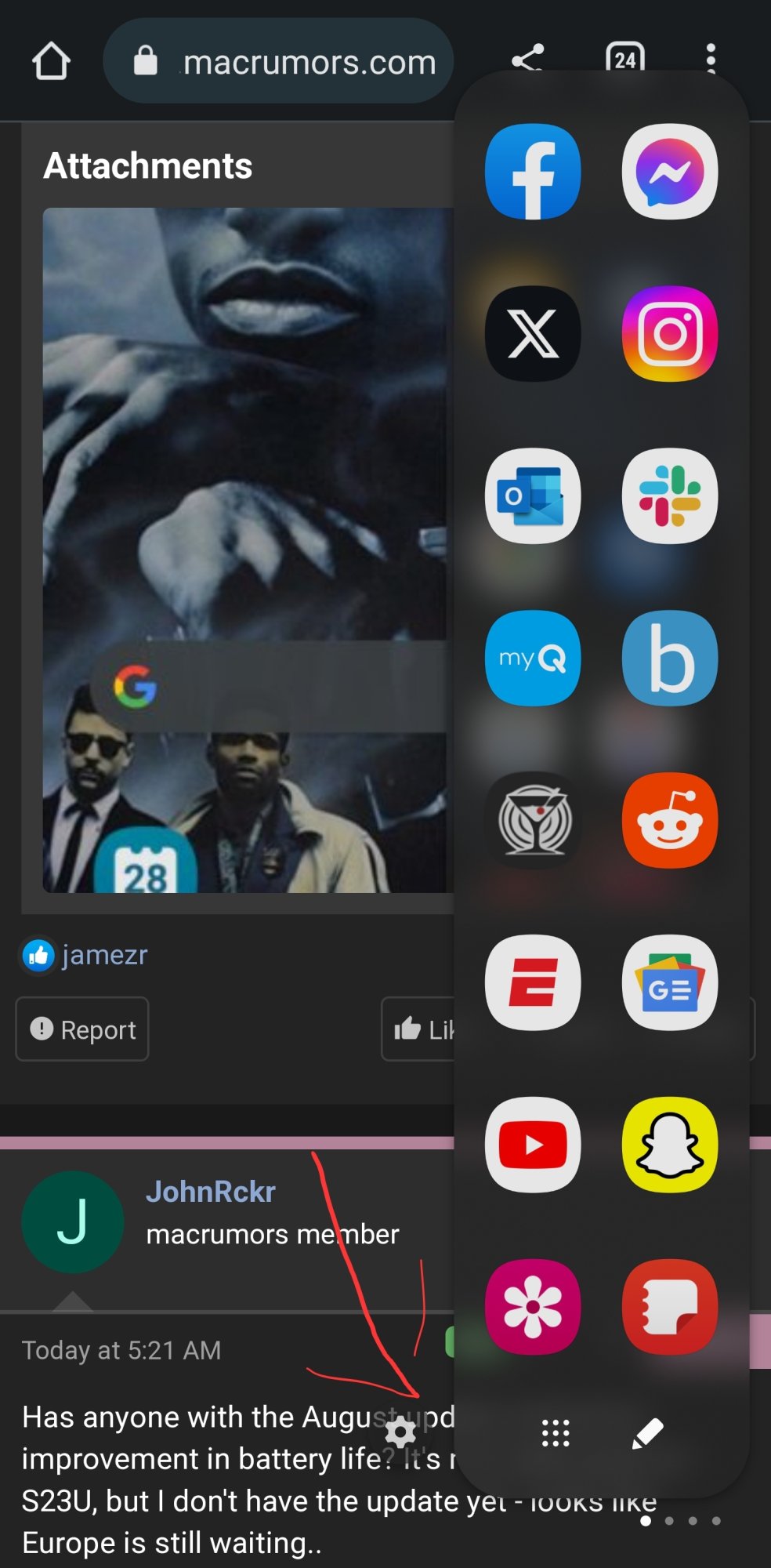771x1568 pixels.
Task: Open Google News from the panel
Action: (669, 982)
